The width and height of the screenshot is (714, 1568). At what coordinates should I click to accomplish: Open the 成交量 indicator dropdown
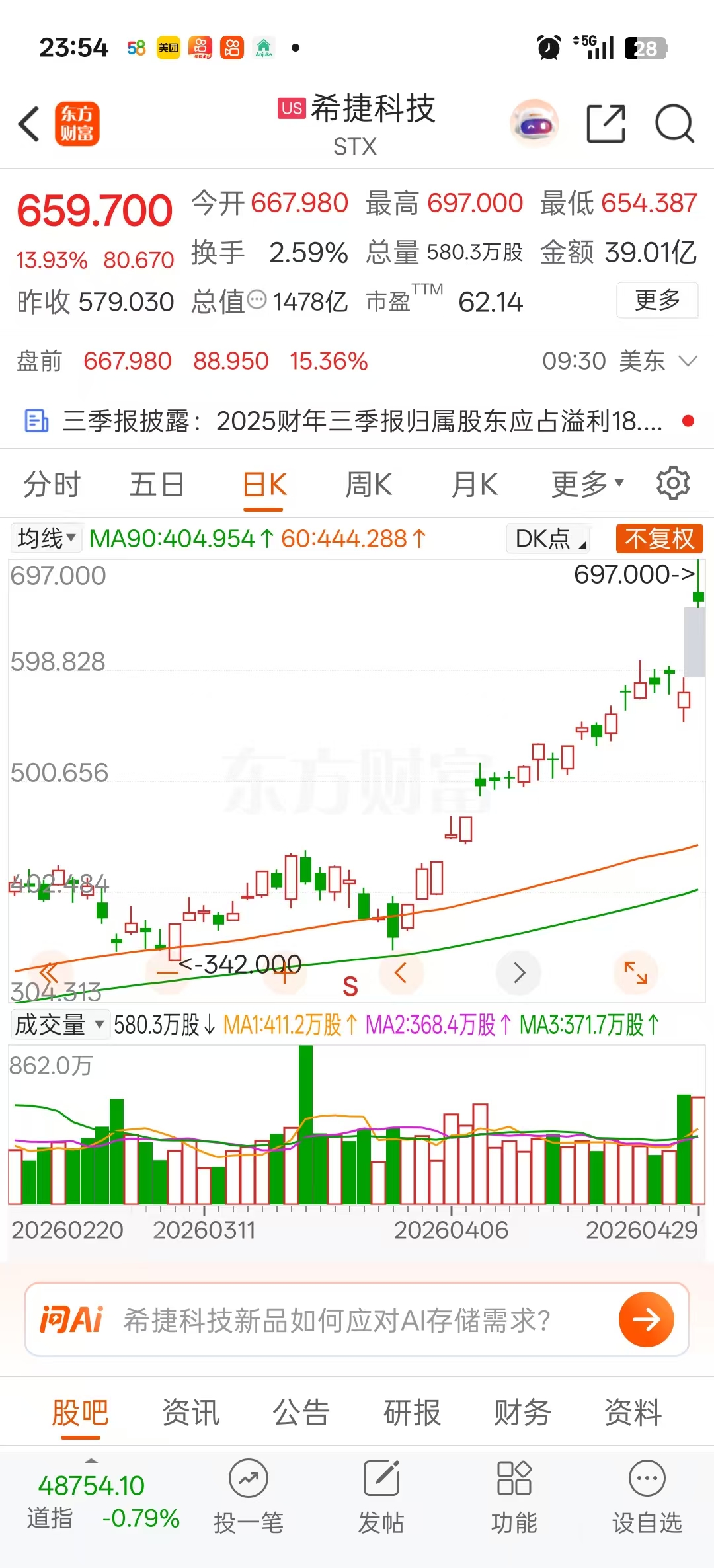[x=59, y=1025]
